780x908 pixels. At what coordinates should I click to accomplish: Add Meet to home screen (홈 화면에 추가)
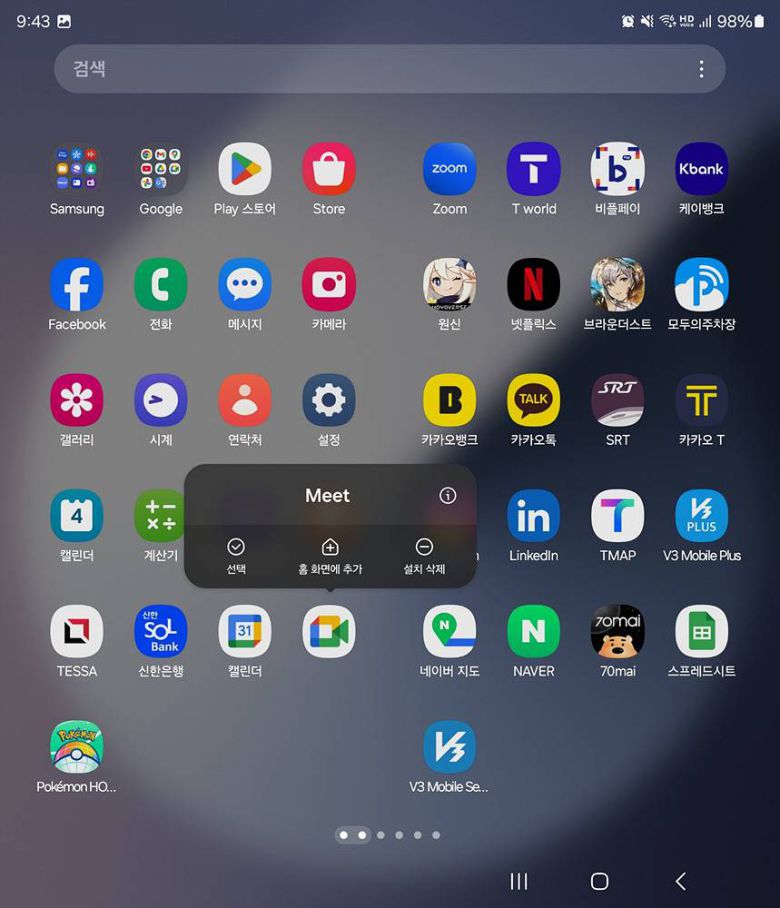(x=330, y=556)
